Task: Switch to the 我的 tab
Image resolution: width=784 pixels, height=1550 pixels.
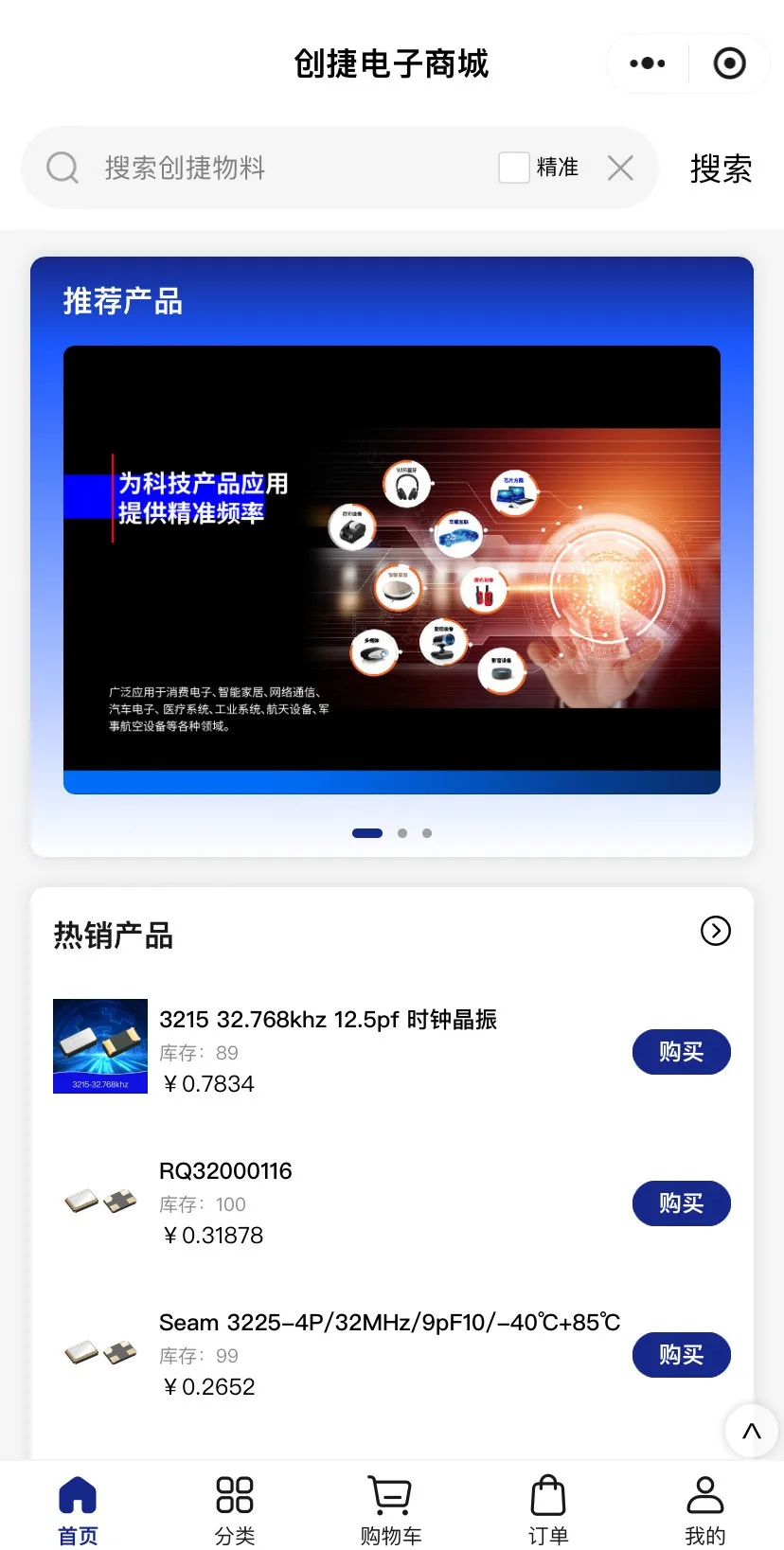Action: coord(705,1510)
